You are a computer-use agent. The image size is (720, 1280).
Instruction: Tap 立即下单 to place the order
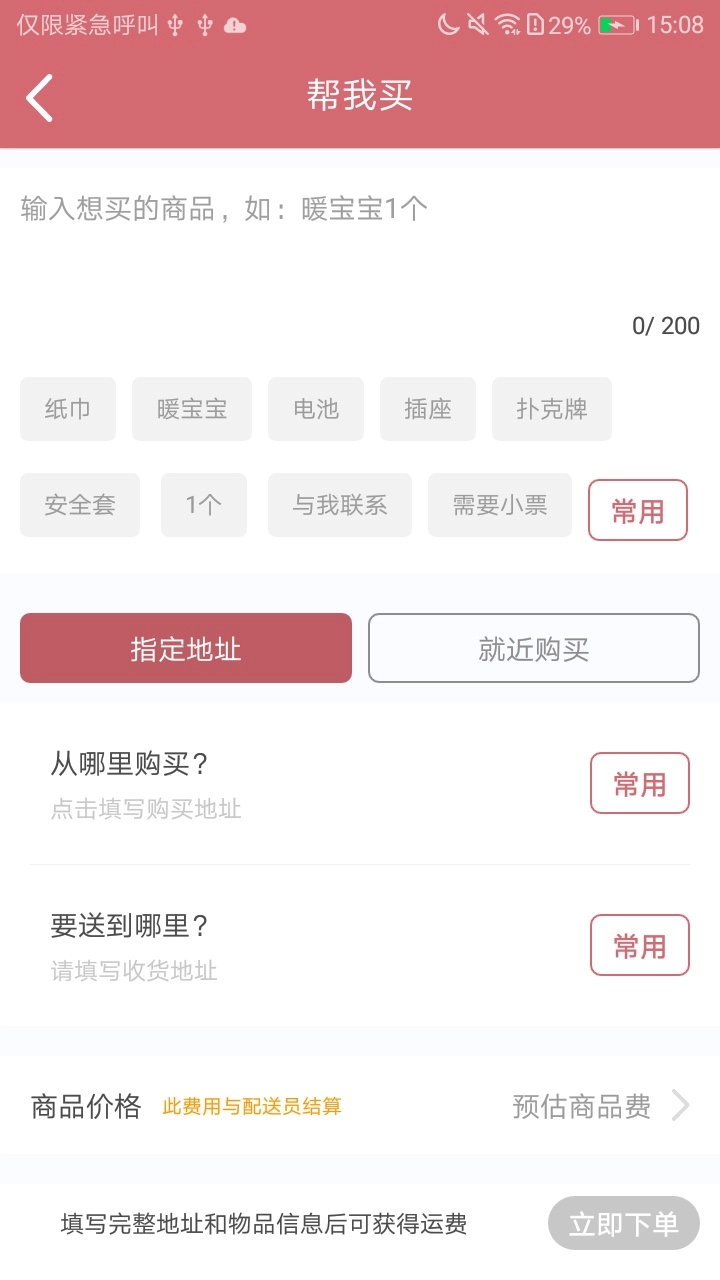point(623,1222)
